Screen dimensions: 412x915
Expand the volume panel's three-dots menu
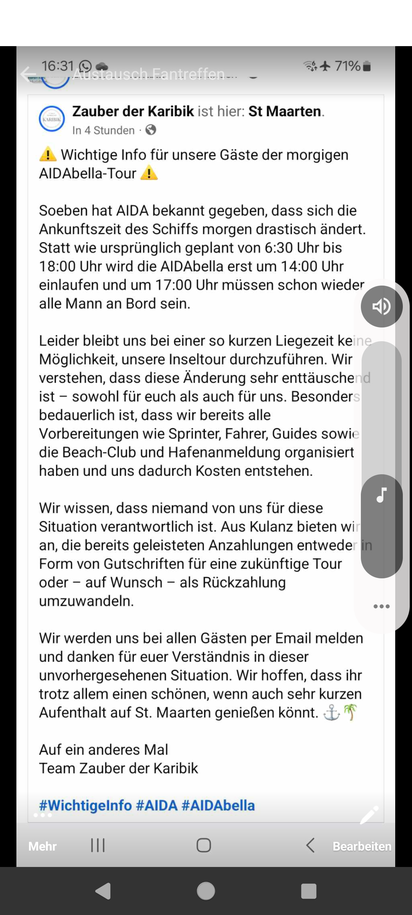pos(382,606)
